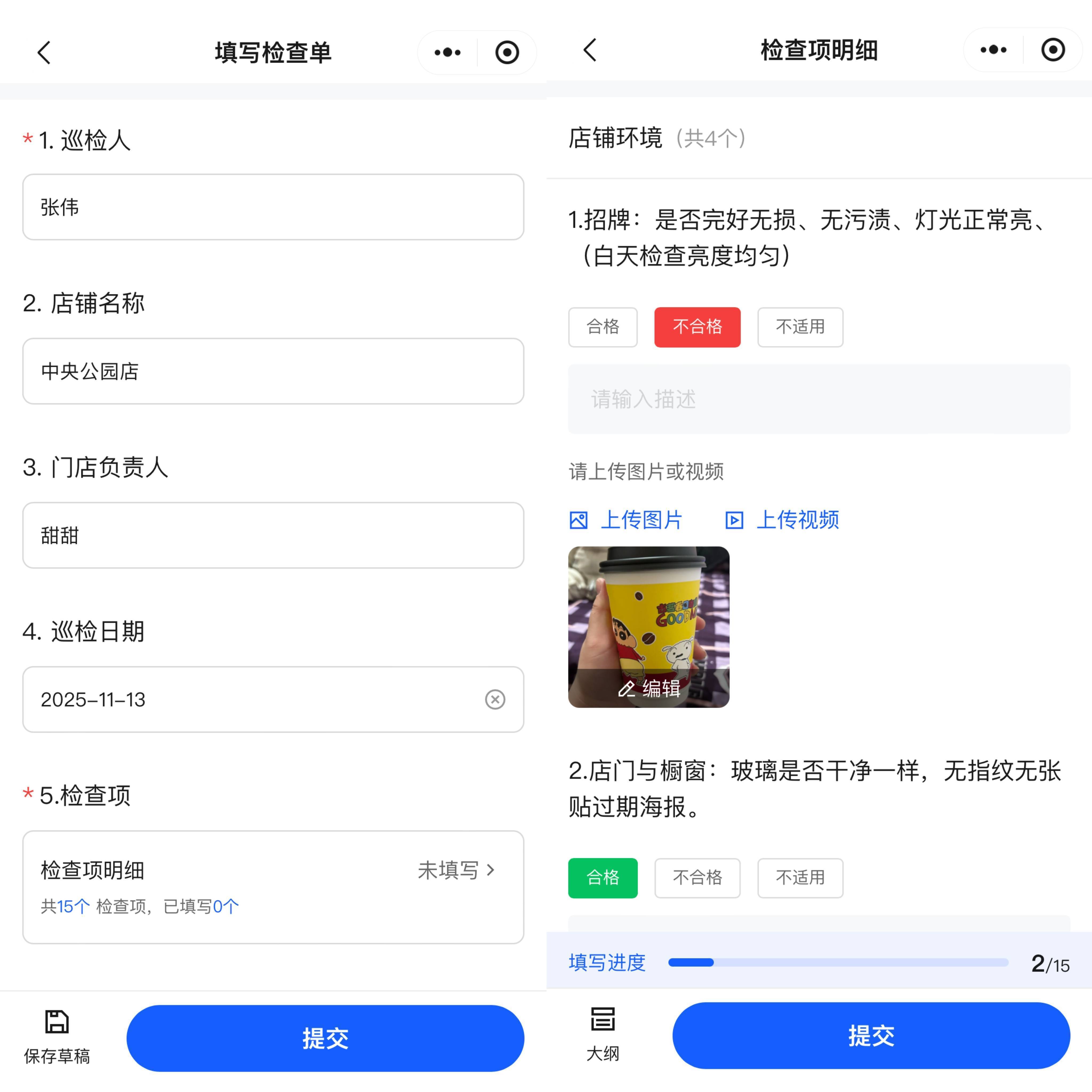The image size is (1092, 1092).
Task: Open the 巡检日期 picker showing 2025-11-13
Action: click(x=249, y=700)
